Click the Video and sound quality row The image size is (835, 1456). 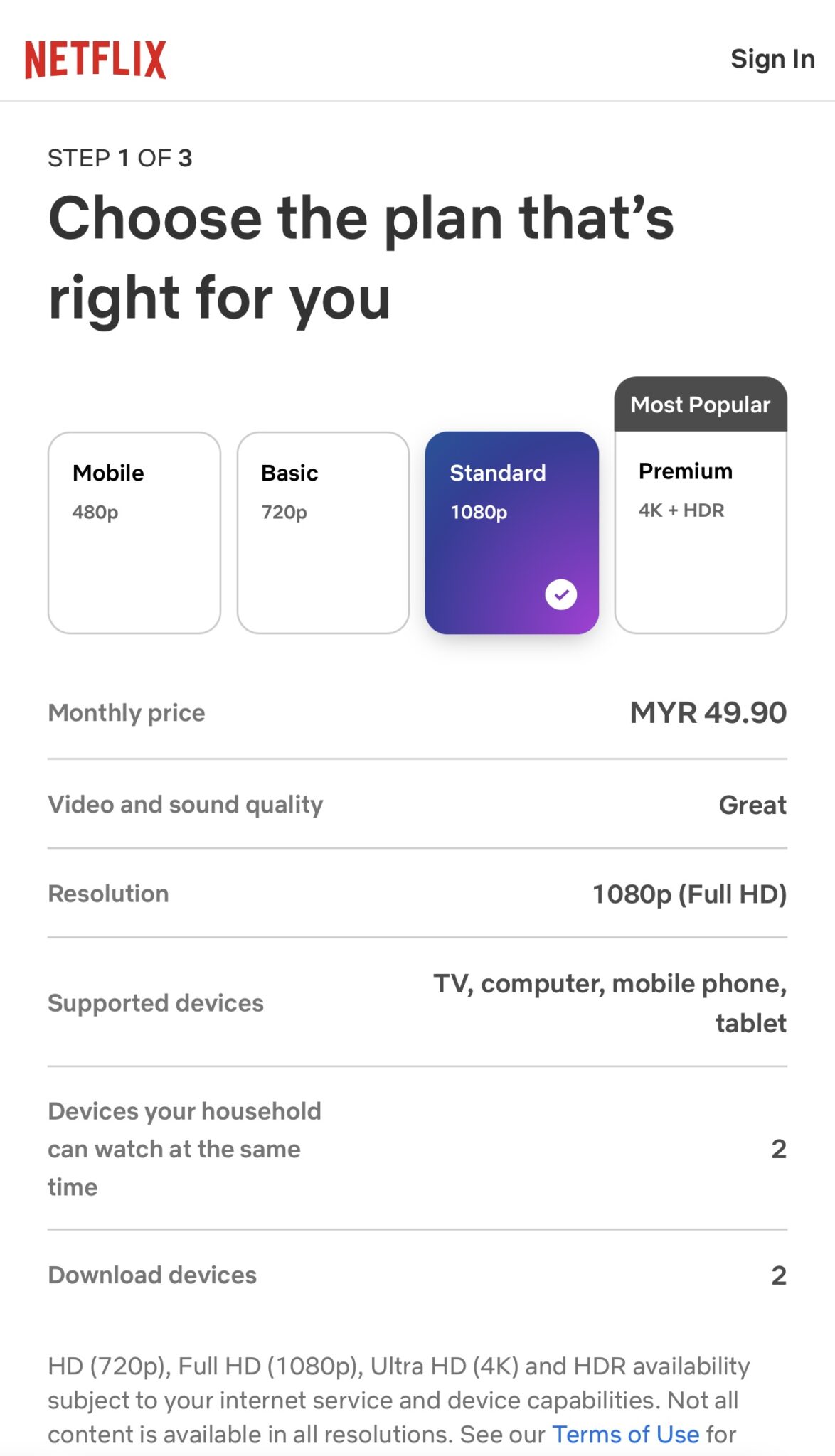pos(185,804)
